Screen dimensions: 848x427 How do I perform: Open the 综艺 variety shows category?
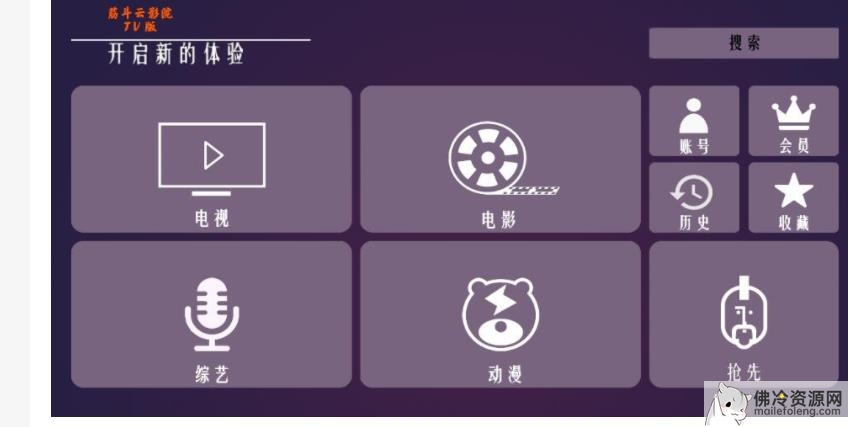coord(211,314)
